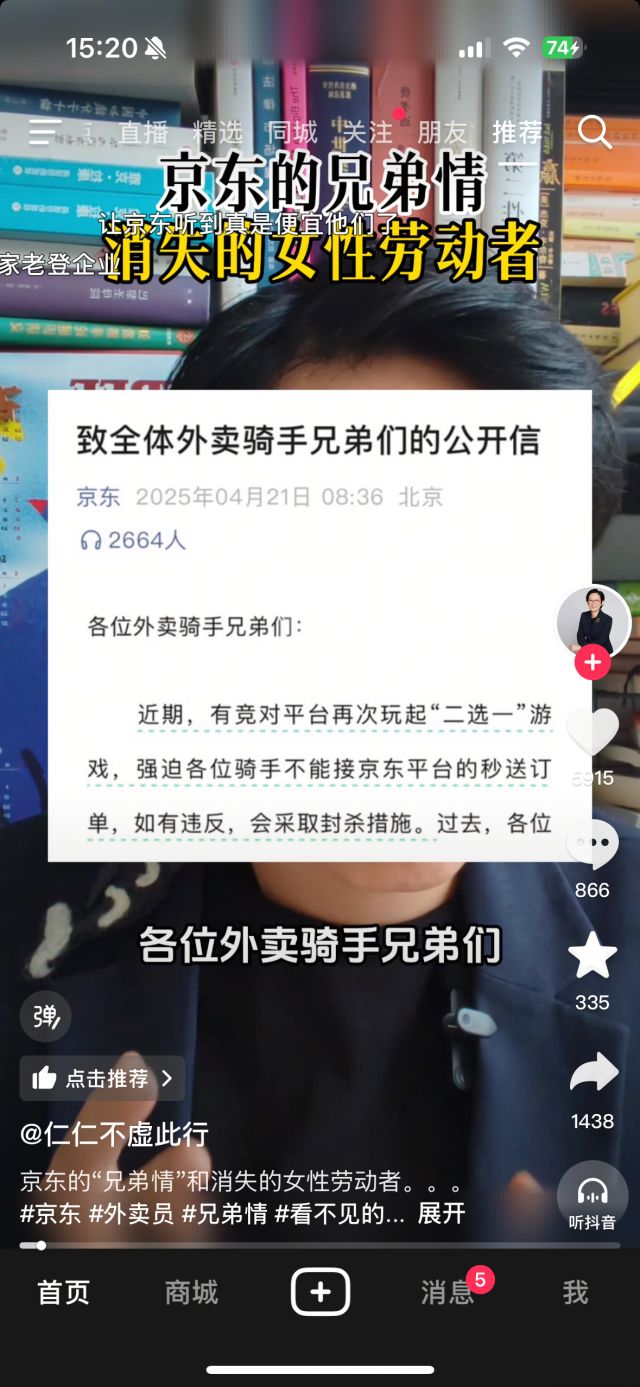The height and width of the screenshot is (1387, 640).
Task: Switch to the 同城 tab
Action: click(x=292, y=132)
